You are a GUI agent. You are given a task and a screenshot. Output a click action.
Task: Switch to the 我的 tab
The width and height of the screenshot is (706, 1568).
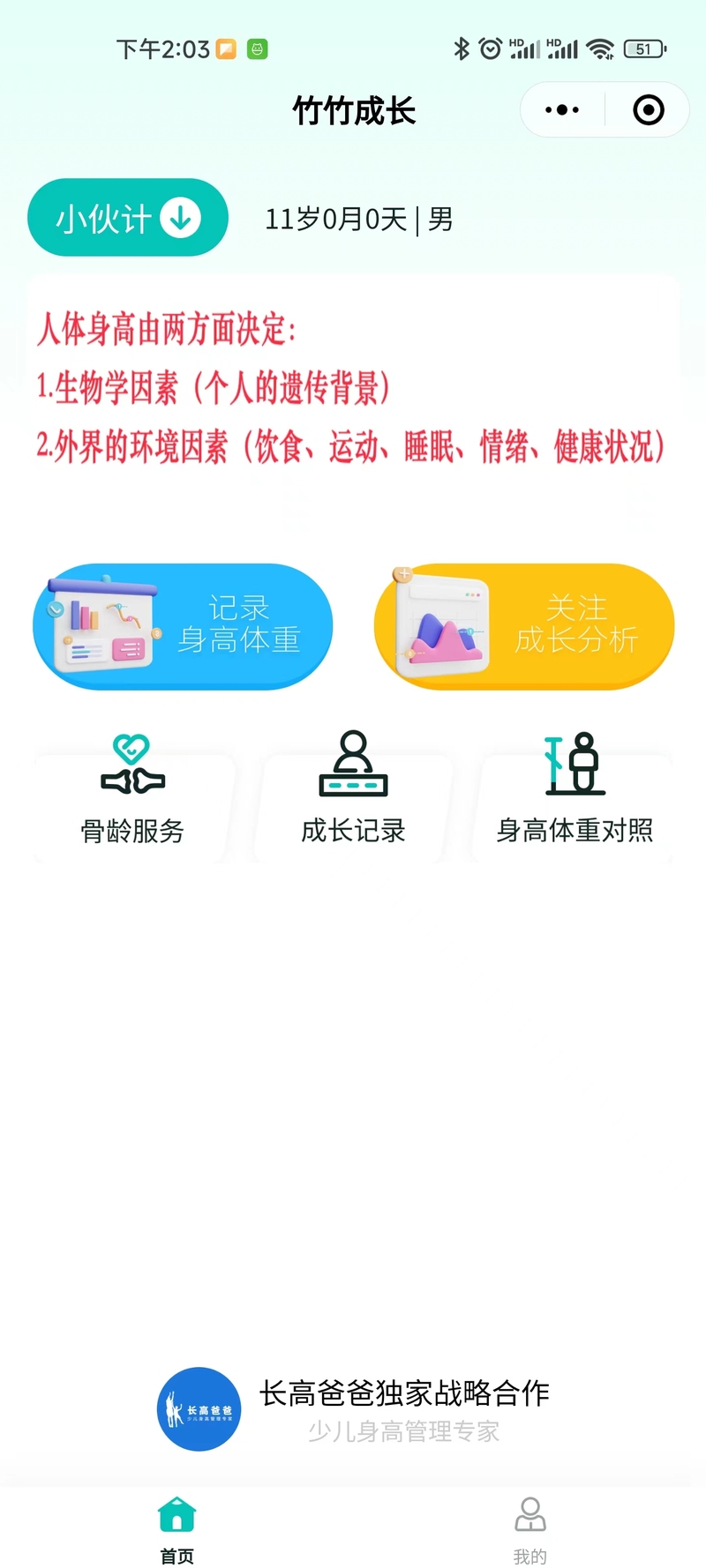tap(530, 1530)
